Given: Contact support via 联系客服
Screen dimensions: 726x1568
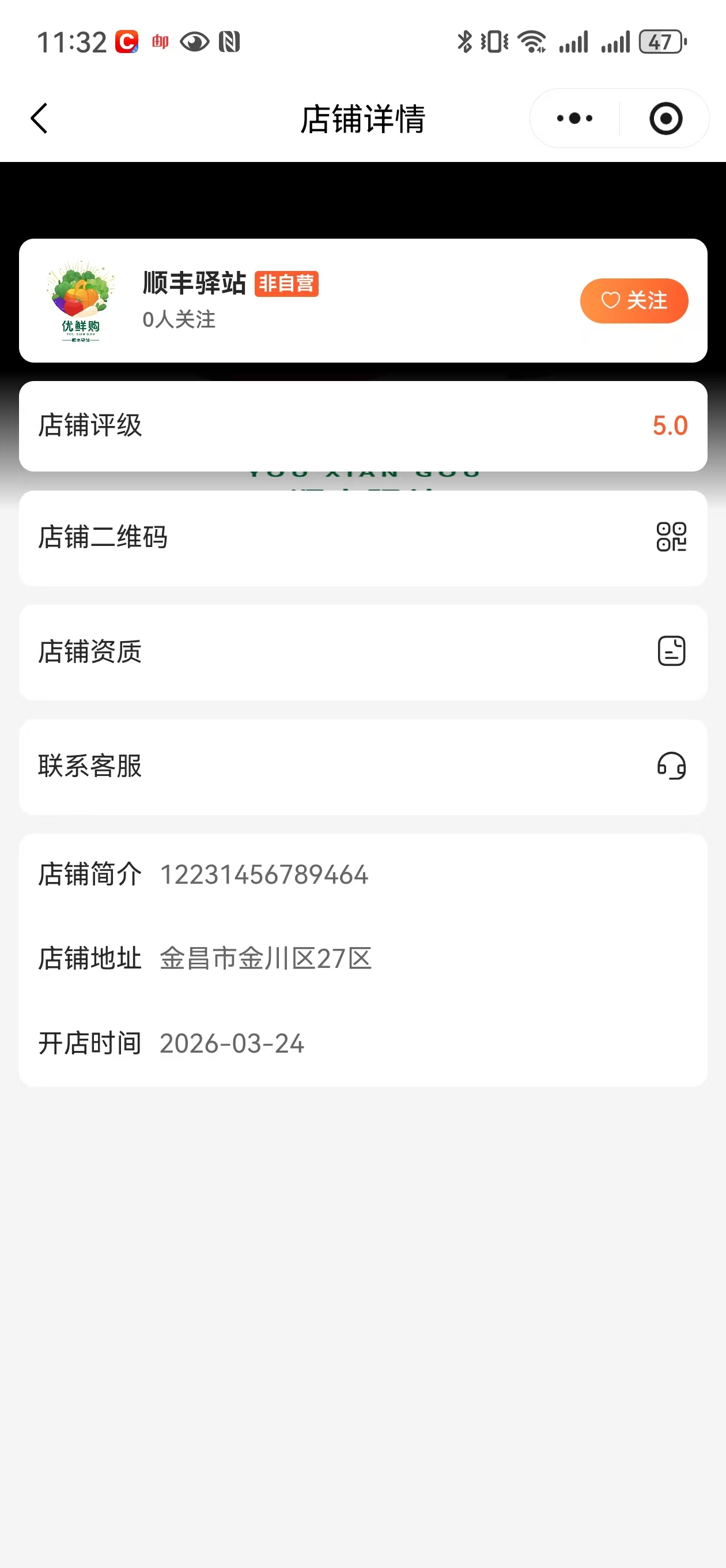Looking at the screenshot, I should pos(362,766).
